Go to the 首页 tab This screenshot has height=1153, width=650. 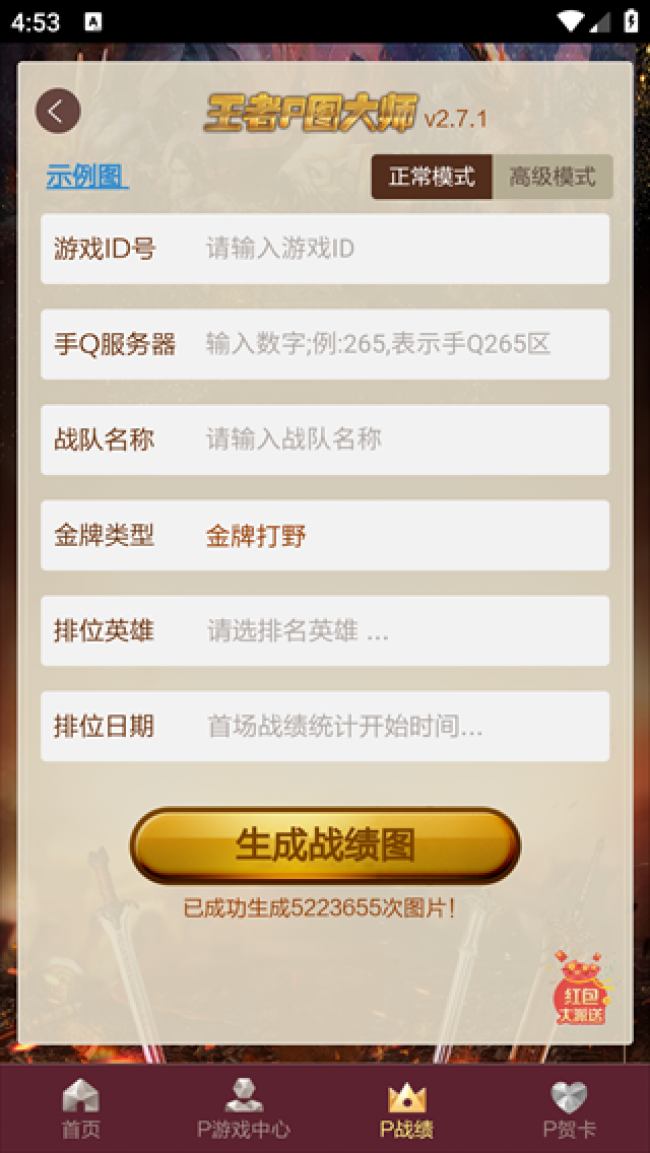[81, 1110]
